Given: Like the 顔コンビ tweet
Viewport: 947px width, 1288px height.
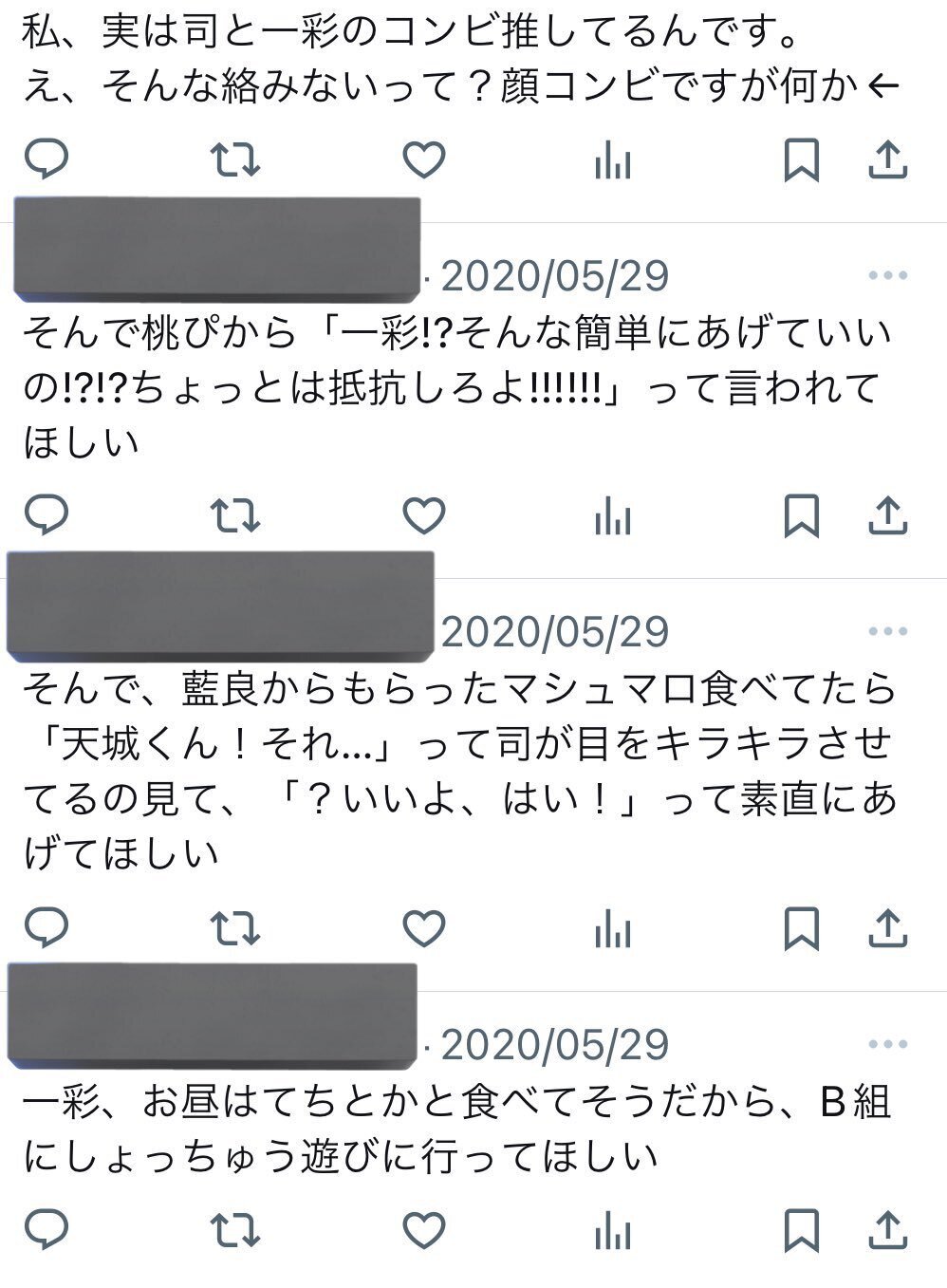Looking at the screenshot, I should tap(423, 159).
